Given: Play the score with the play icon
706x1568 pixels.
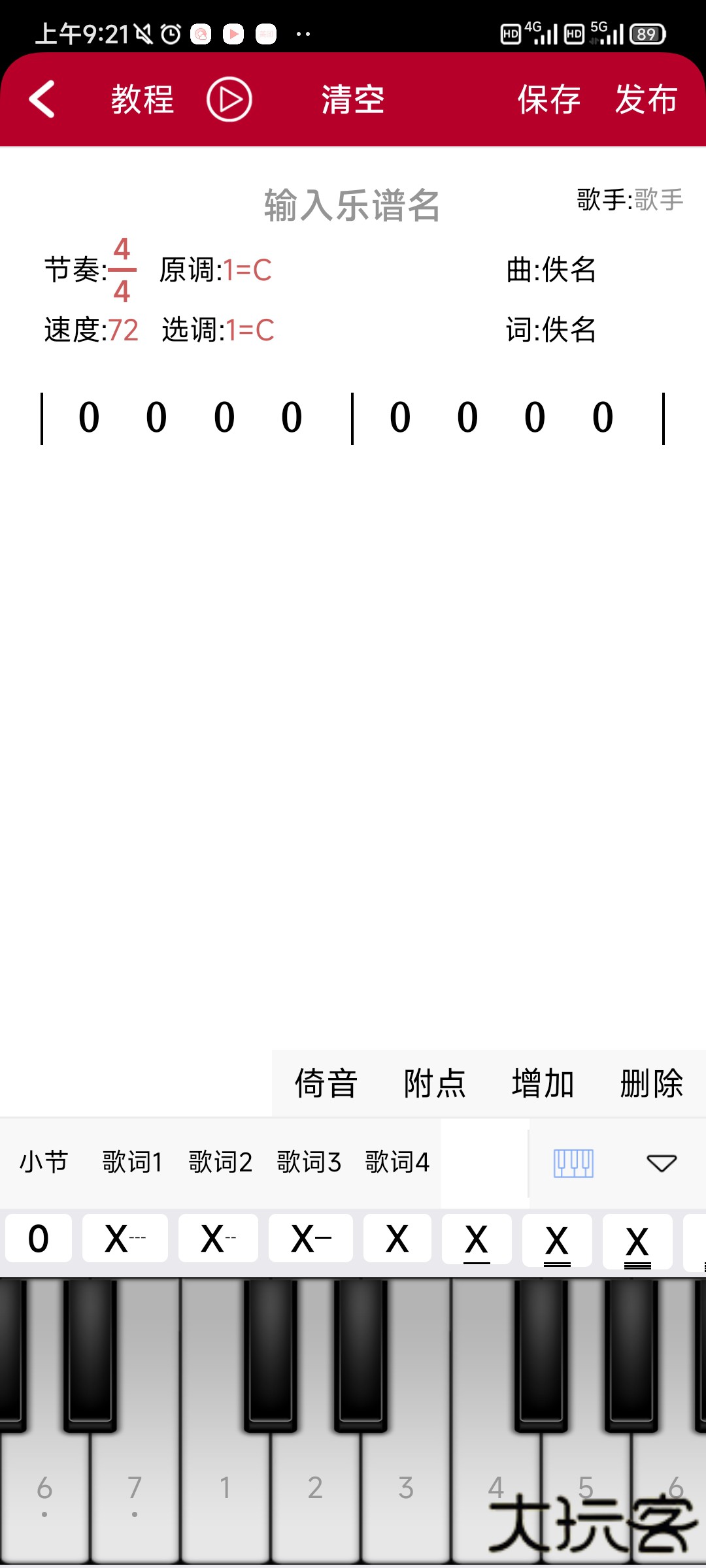Looking at the screenshot, I should tap(229, 99).
